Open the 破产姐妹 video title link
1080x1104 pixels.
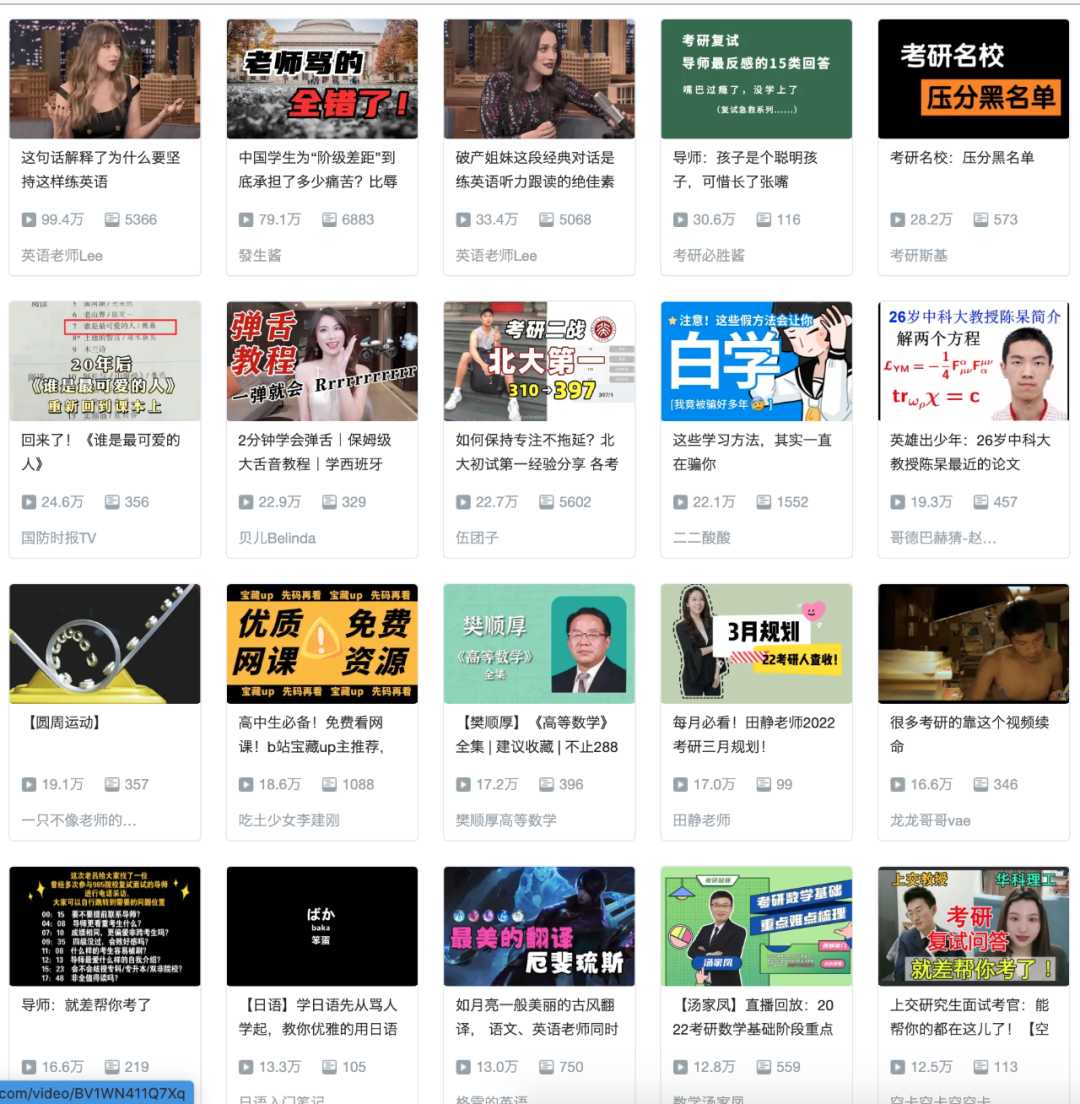pyautogui.click(x=535, y=169)
